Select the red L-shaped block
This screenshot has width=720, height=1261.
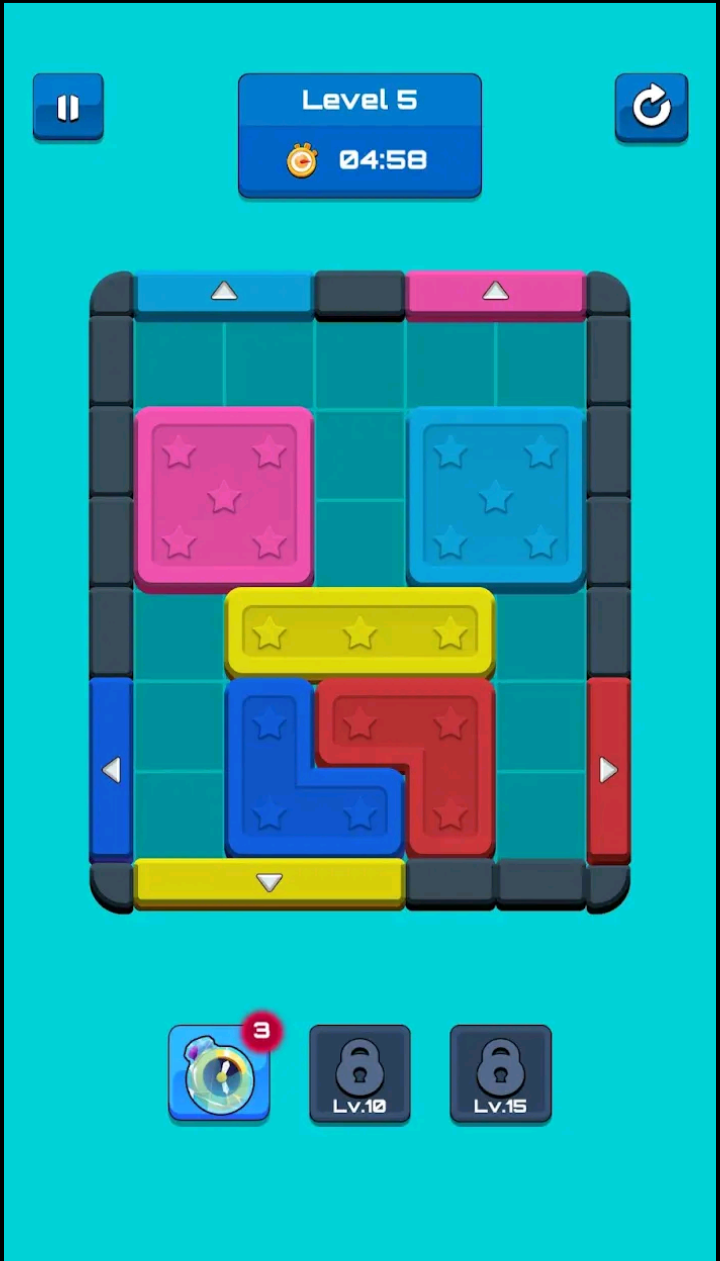[x=450, y=770]
